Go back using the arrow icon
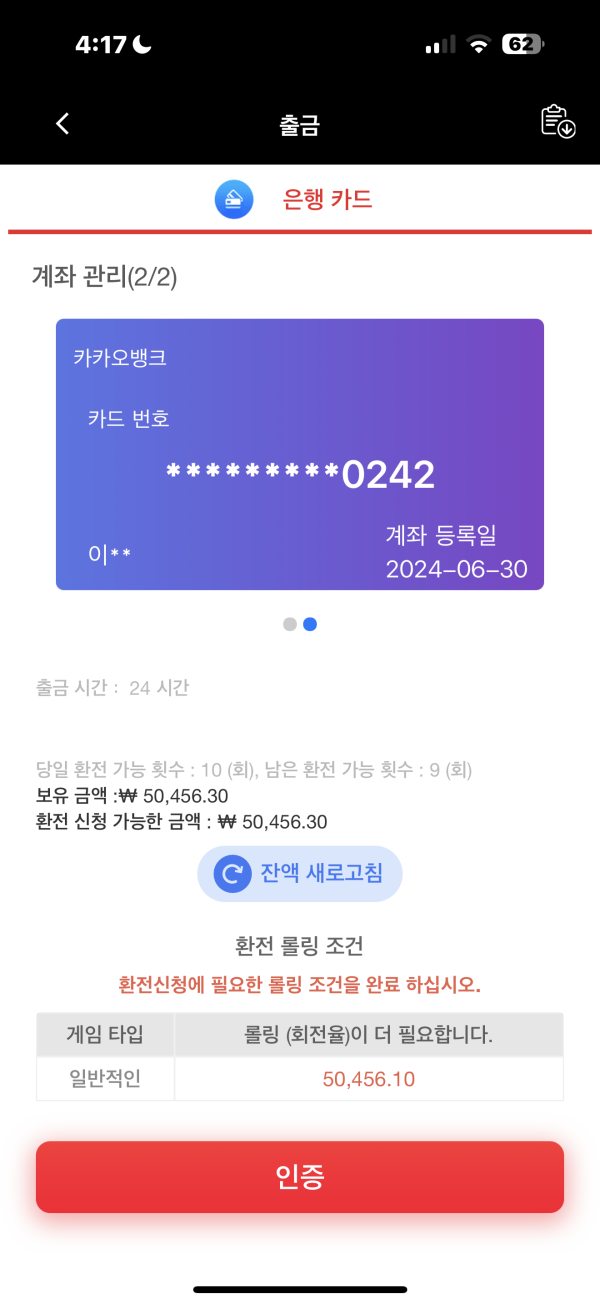Viewport: 600px width, 1304px height. pyautogui.click(x=63, y=123)
